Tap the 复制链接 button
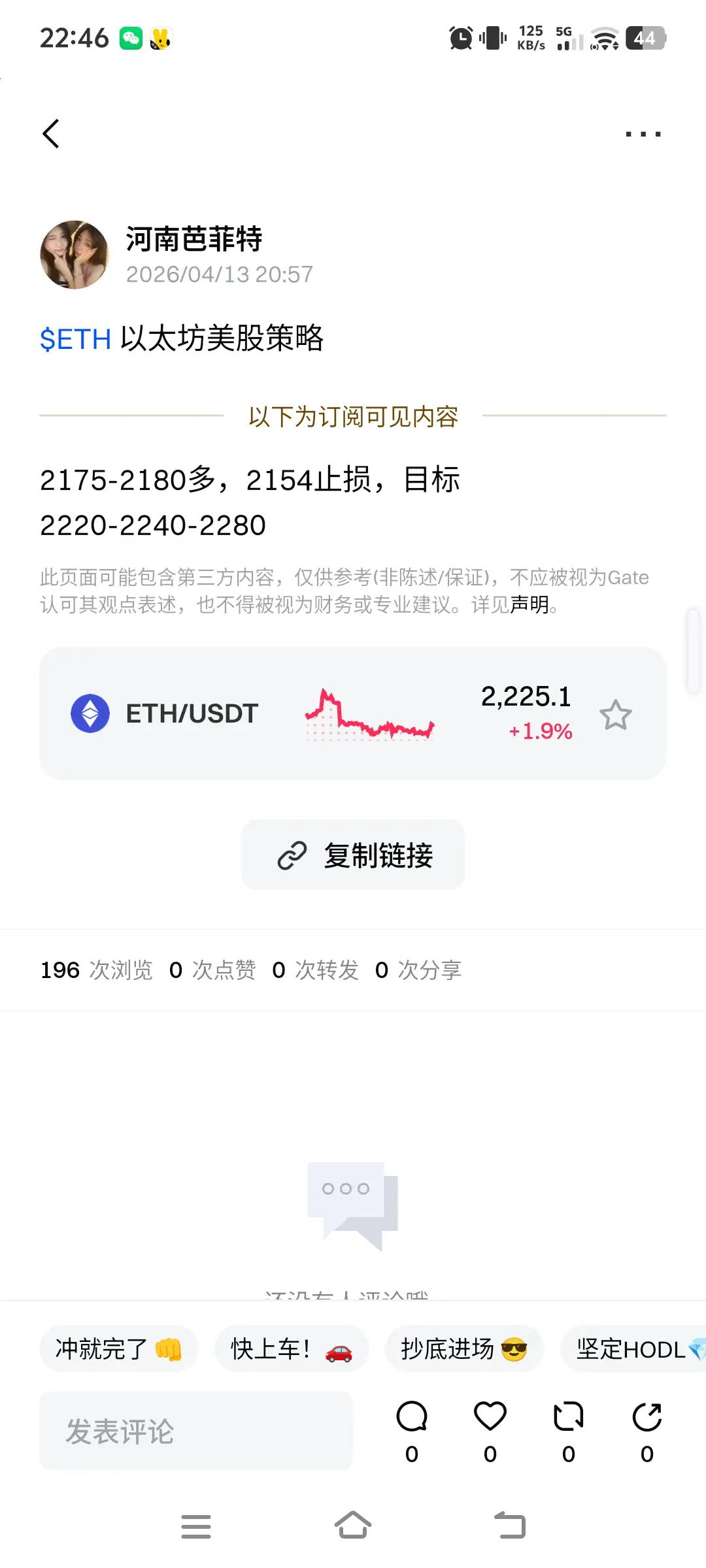The image size is (706, 1568). [x=353, y=855]
